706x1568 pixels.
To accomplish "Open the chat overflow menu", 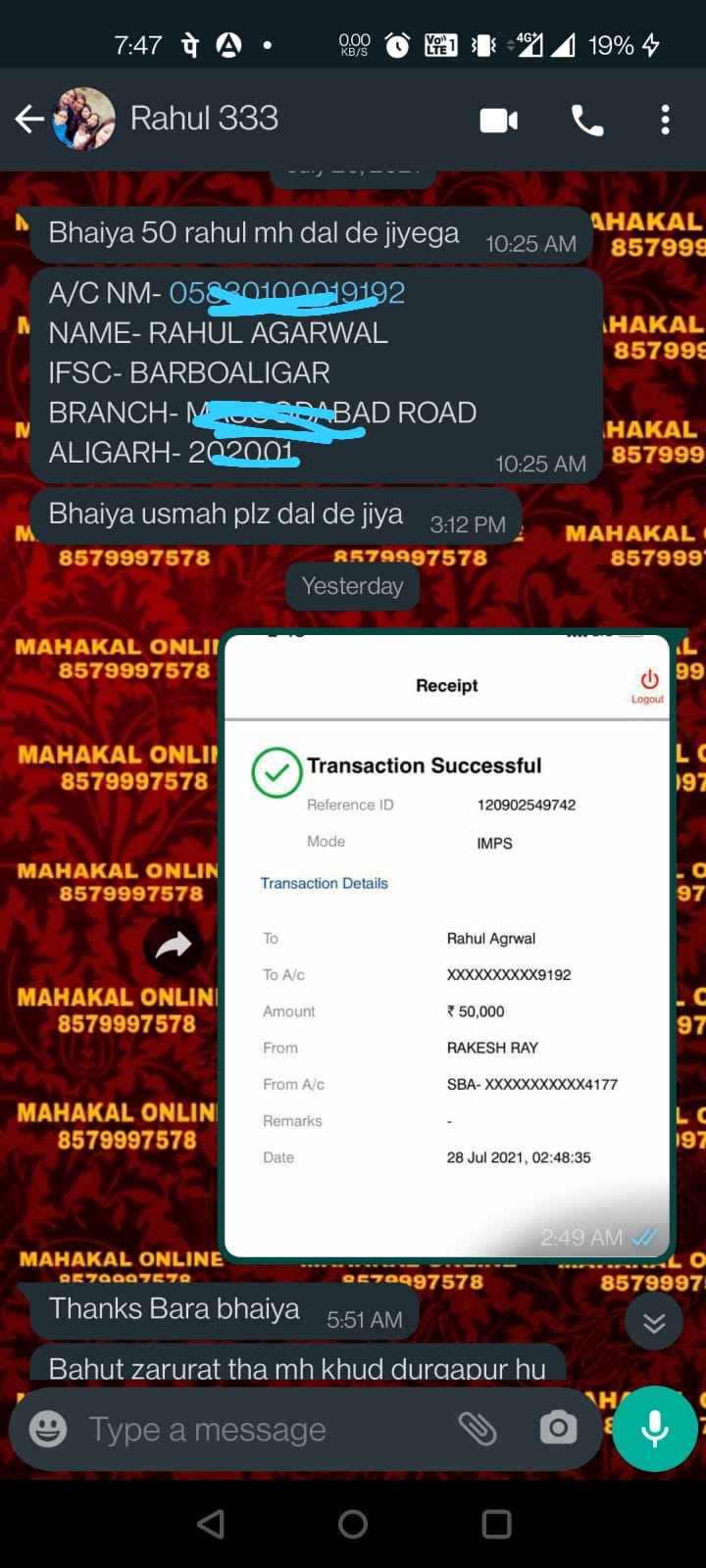I will (x=665, y=120).
